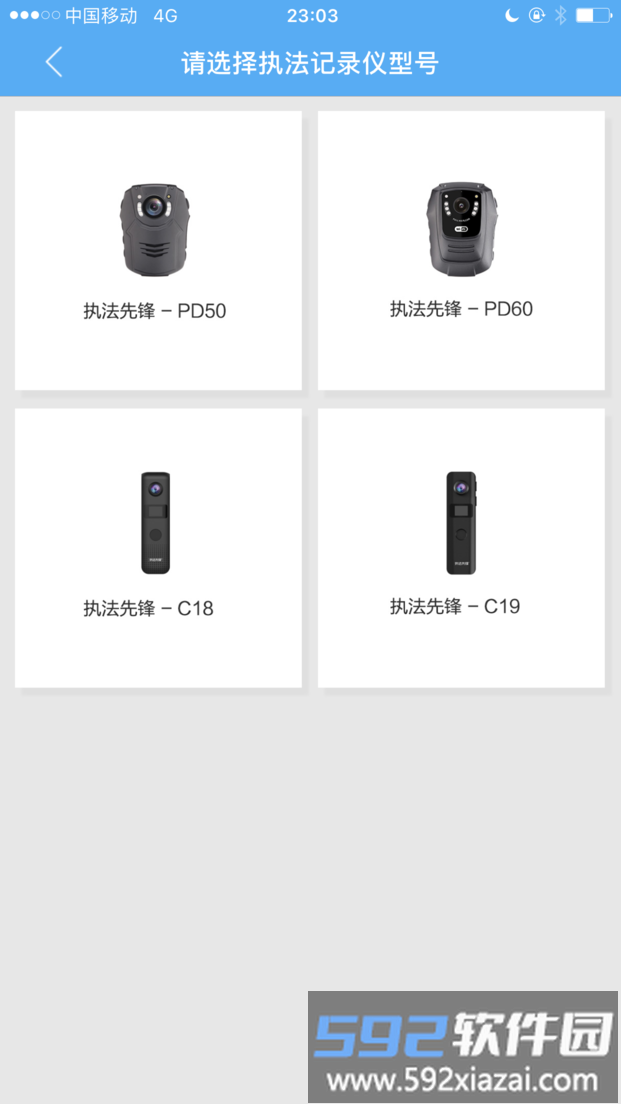621x1104 pixels.
Task: Go back using the header arrow
Action: pyautogui.click(x=54, y=62)
